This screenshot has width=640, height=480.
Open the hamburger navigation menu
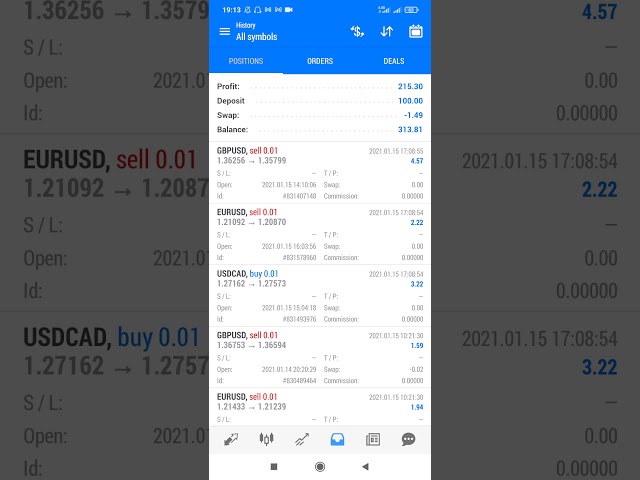224,31
